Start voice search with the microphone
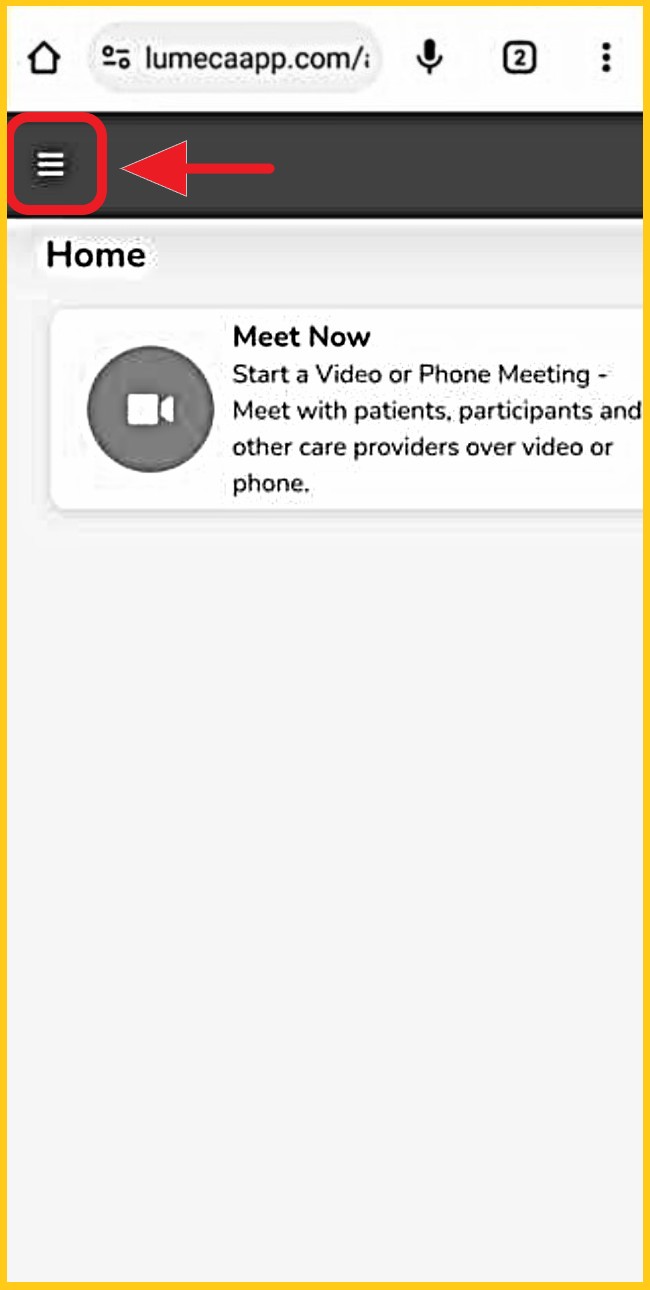This screenshot has height=1290, width=650. (430, 58)
